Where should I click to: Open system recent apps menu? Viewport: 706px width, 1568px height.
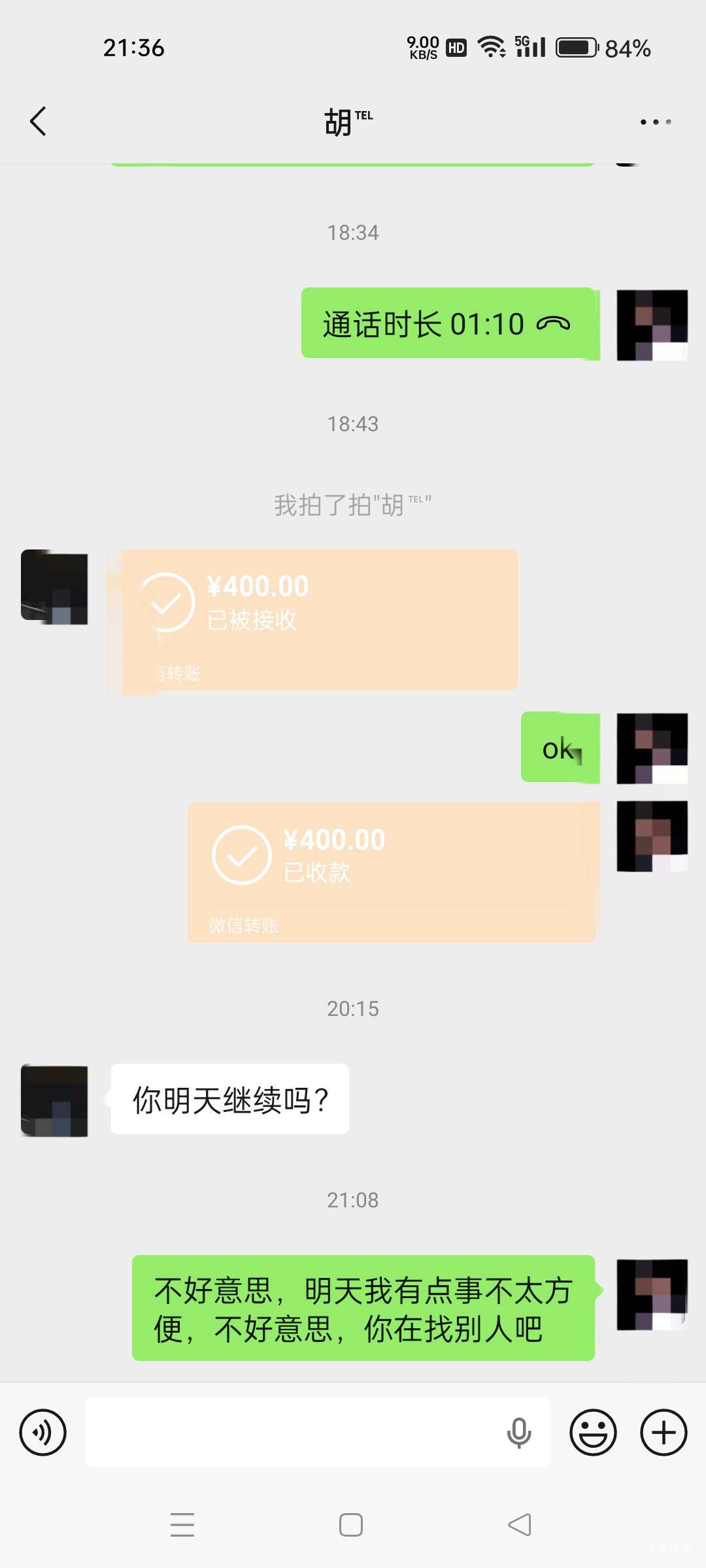pos(182,1525)
